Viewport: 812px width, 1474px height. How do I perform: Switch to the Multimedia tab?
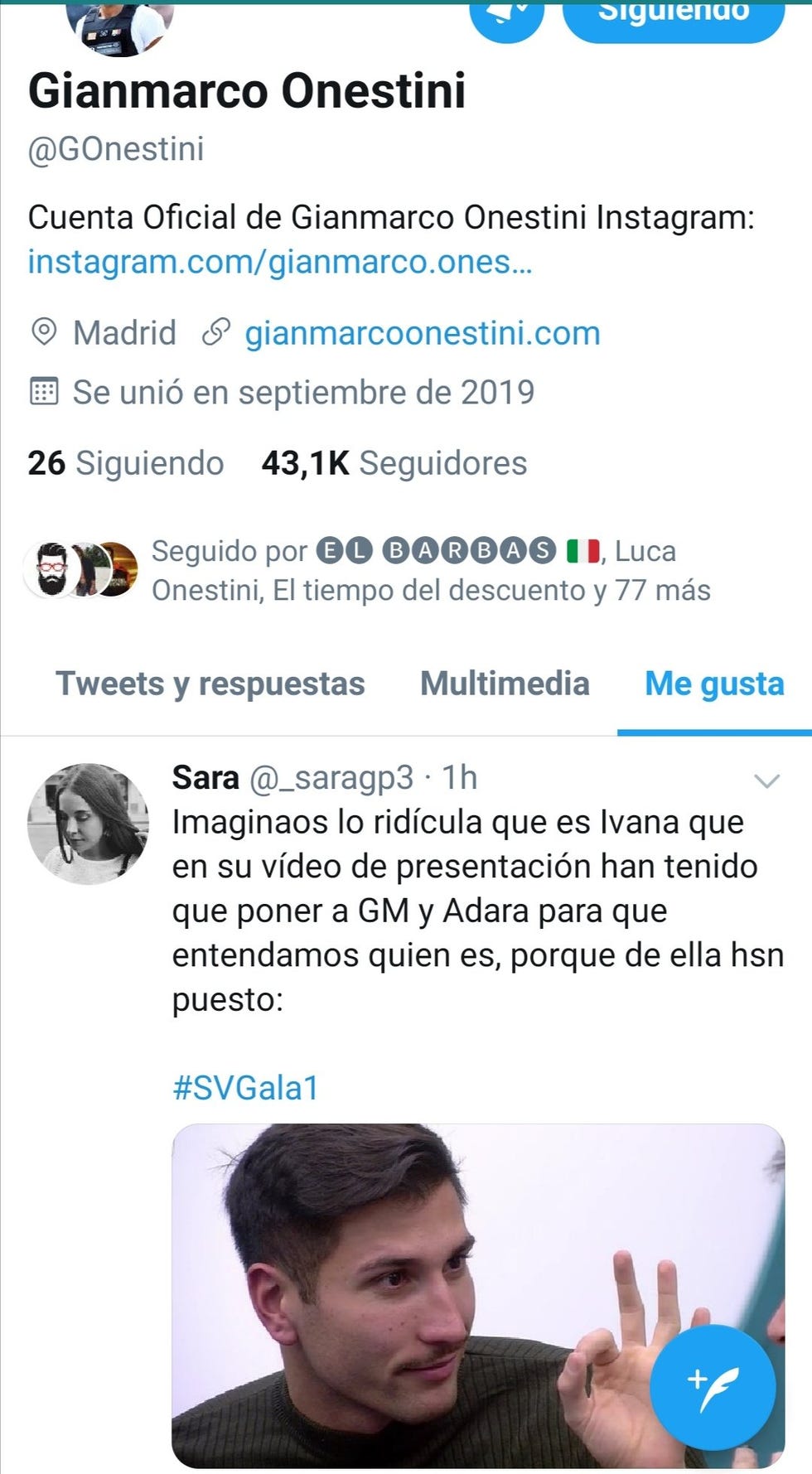pos(504,684)
